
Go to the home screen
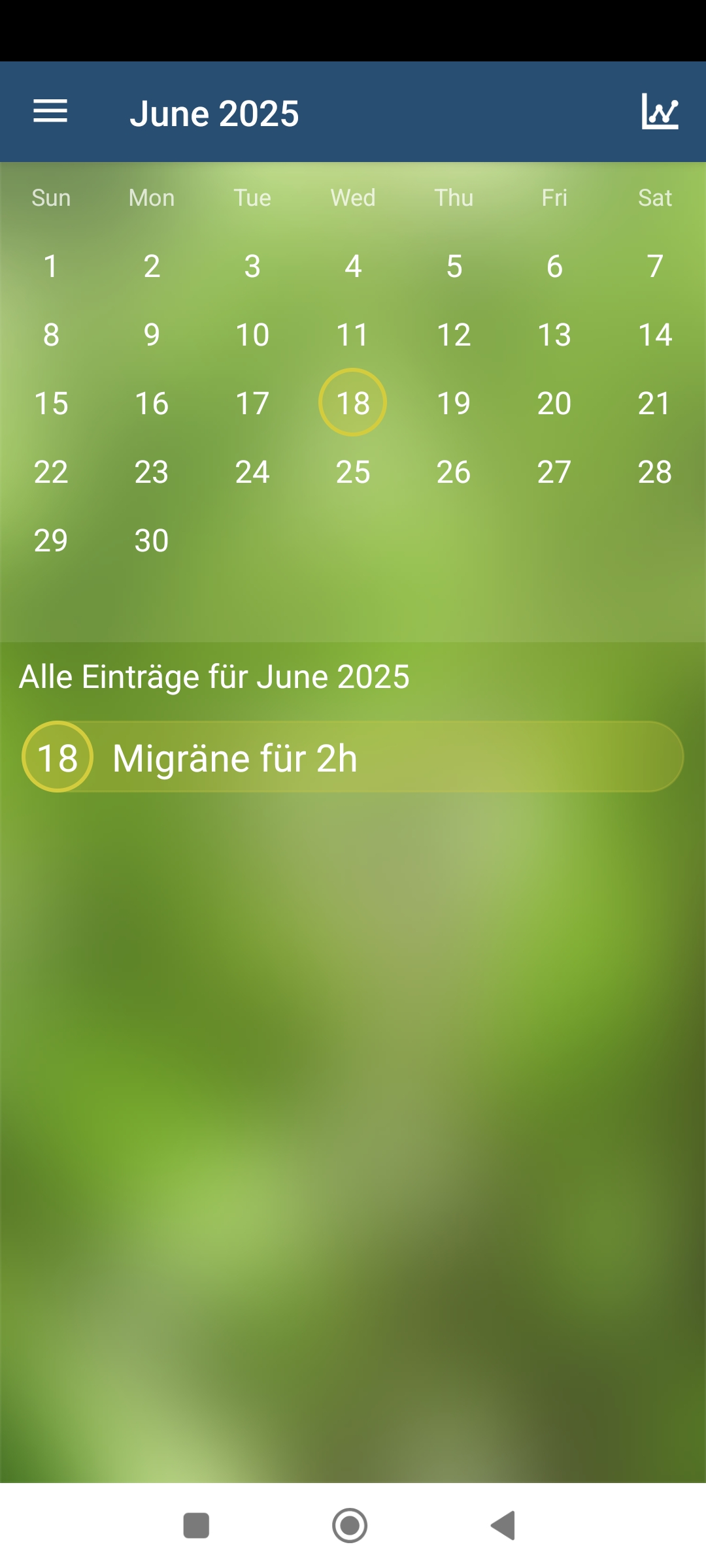point(350,1526)
